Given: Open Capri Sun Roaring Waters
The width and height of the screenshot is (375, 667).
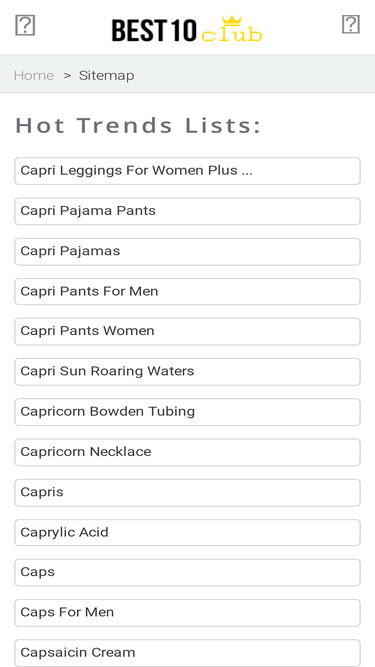Looking at the screenshot, I should pyautogui.click(x=188, y=372).
